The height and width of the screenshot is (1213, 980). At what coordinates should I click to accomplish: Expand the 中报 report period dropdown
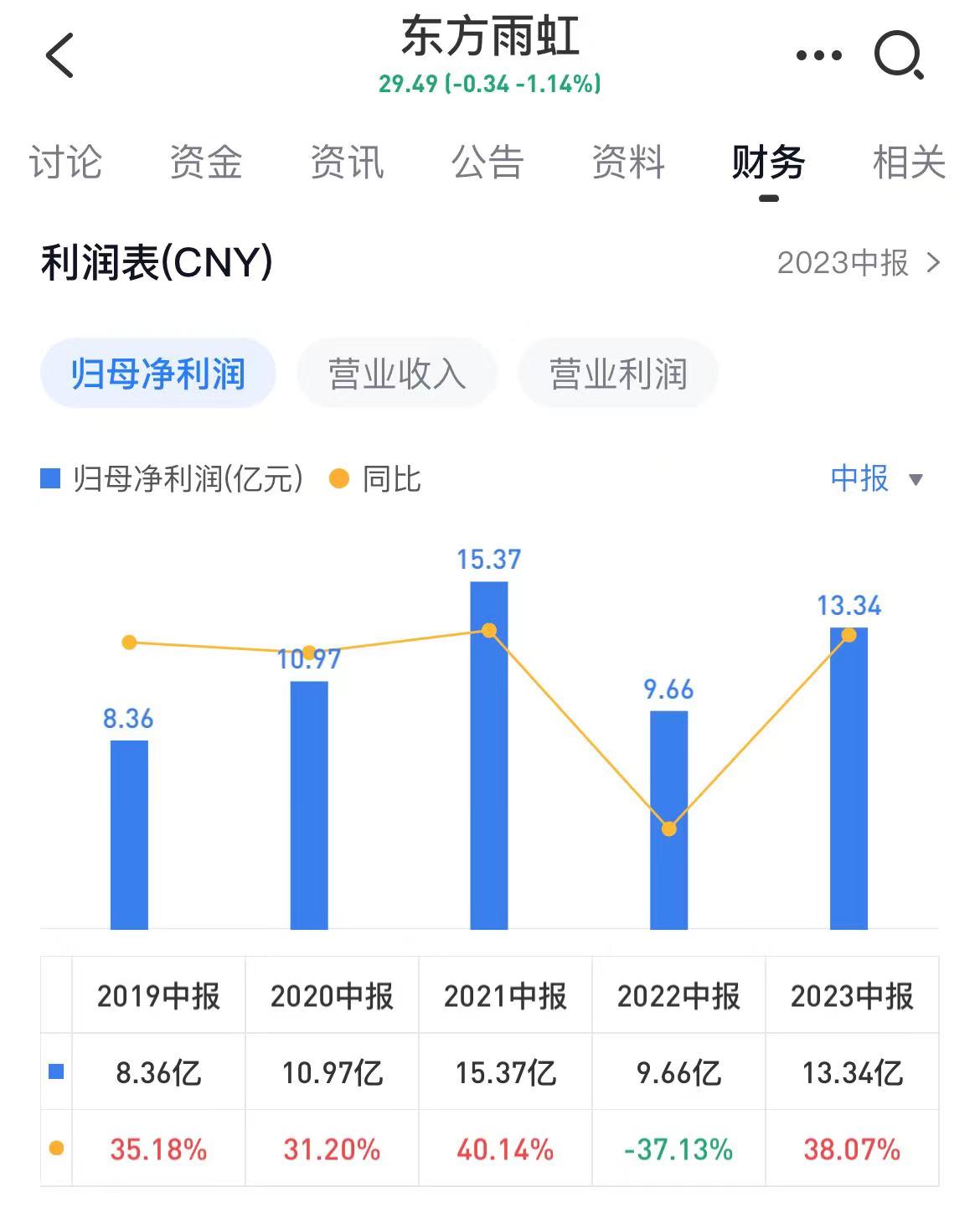tap(876, 479)
